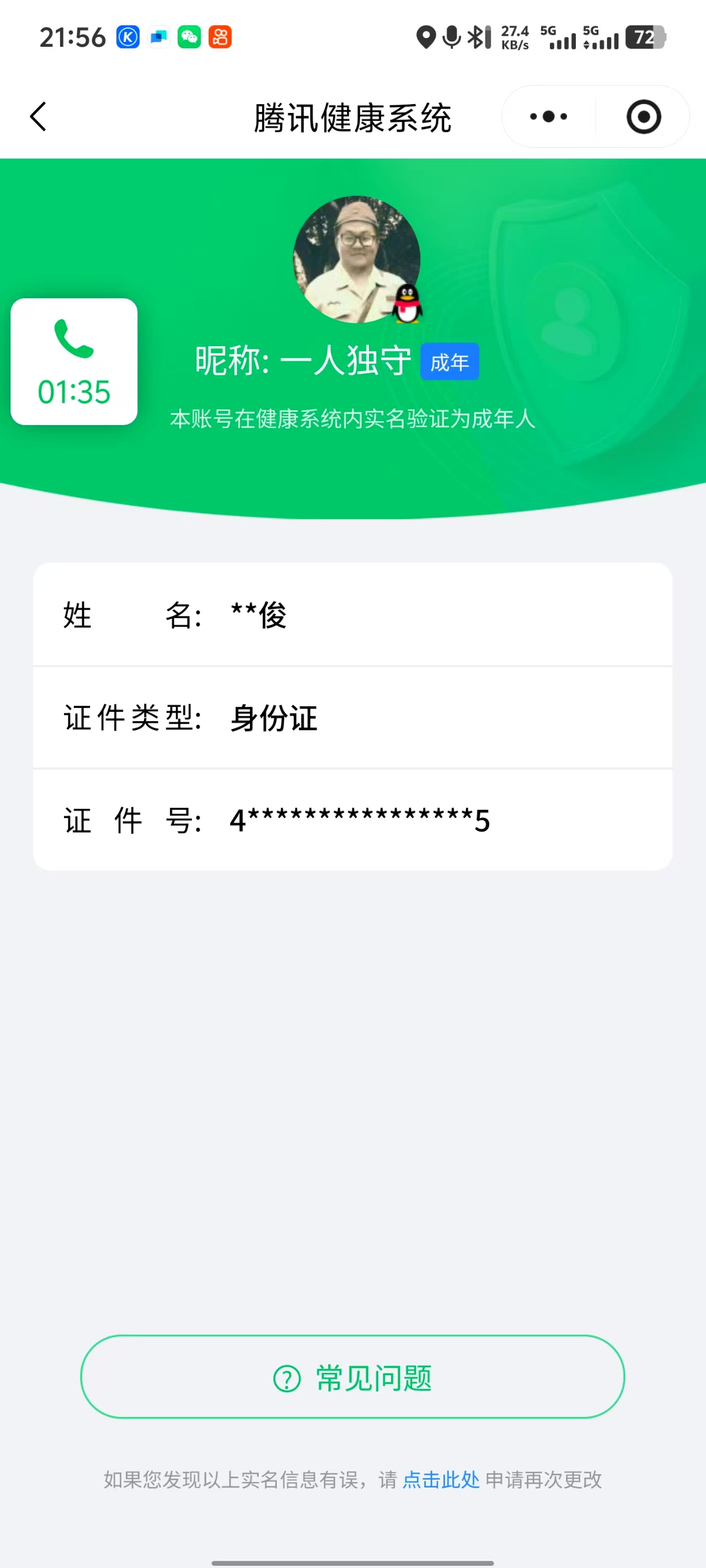706x1568 pixels.
Task: Tap the battery indicator showing 72
Action: tap(646, 37)
